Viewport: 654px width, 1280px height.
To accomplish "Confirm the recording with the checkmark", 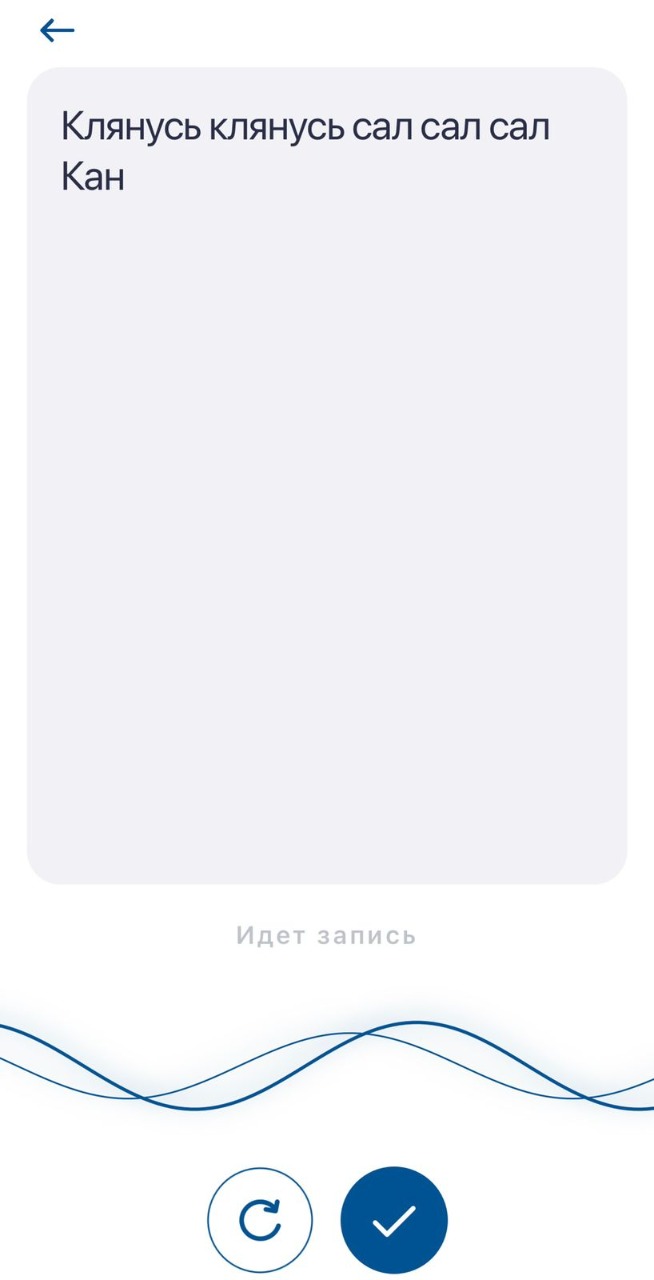I will click(394, 1220).
